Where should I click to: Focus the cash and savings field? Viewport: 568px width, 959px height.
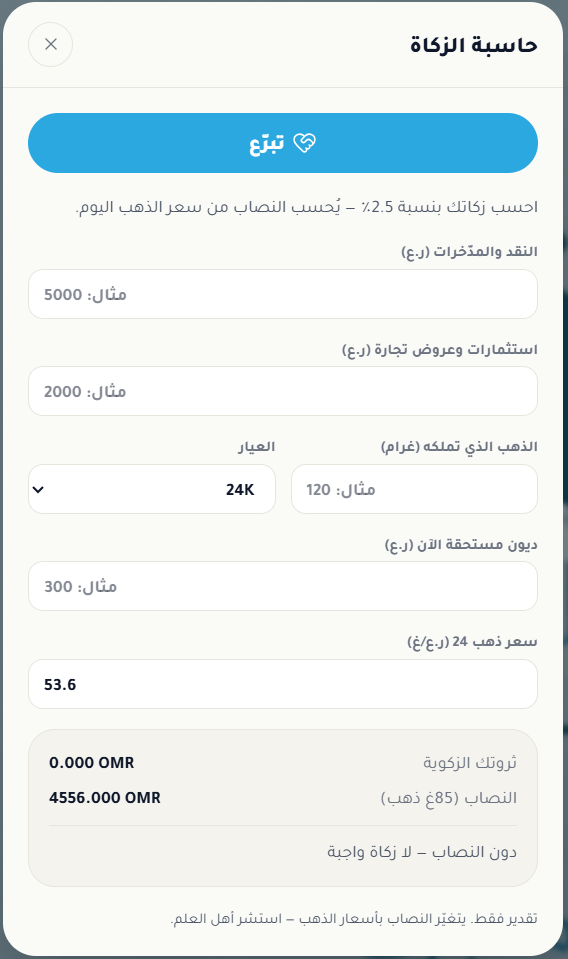coord(283,294)
